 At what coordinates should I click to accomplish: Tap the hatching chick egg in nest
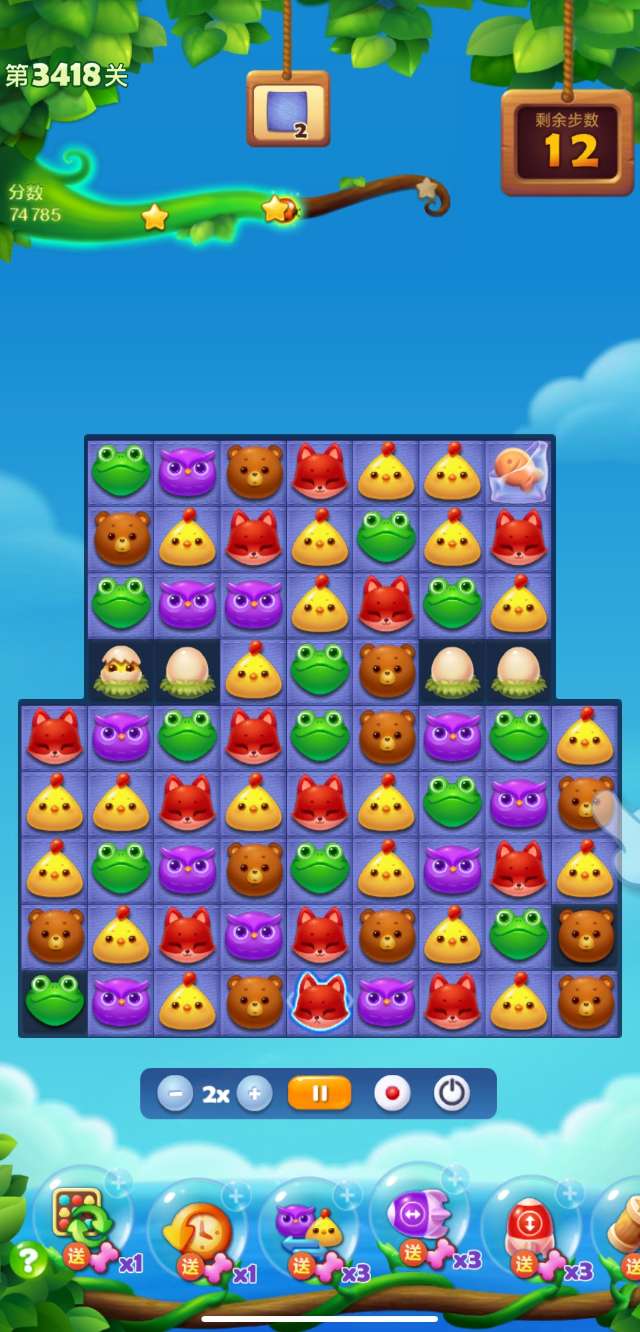click(x=121, y=668)
